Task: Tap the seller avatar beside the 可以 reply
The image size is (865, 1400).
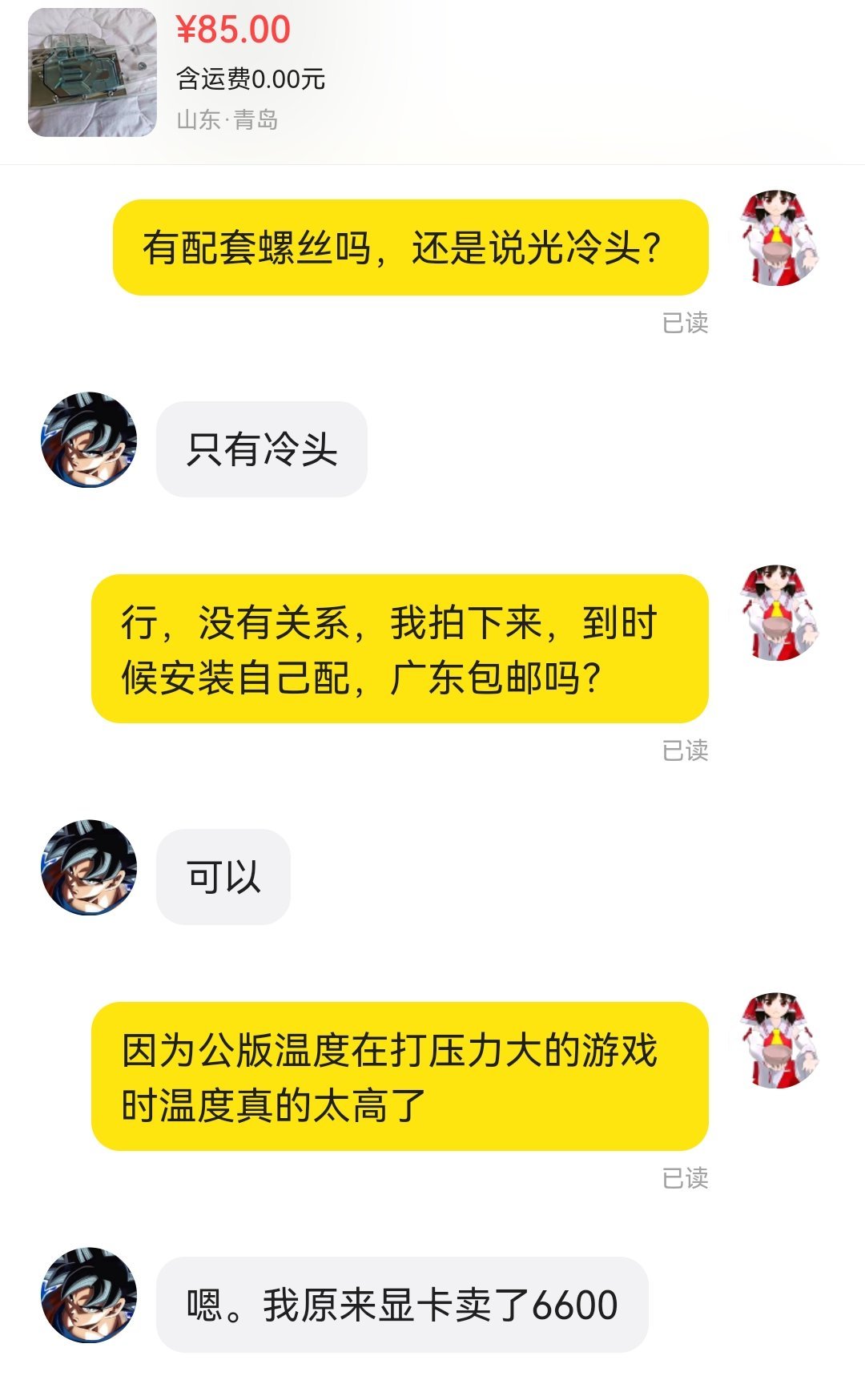Action: pos(89,867)
